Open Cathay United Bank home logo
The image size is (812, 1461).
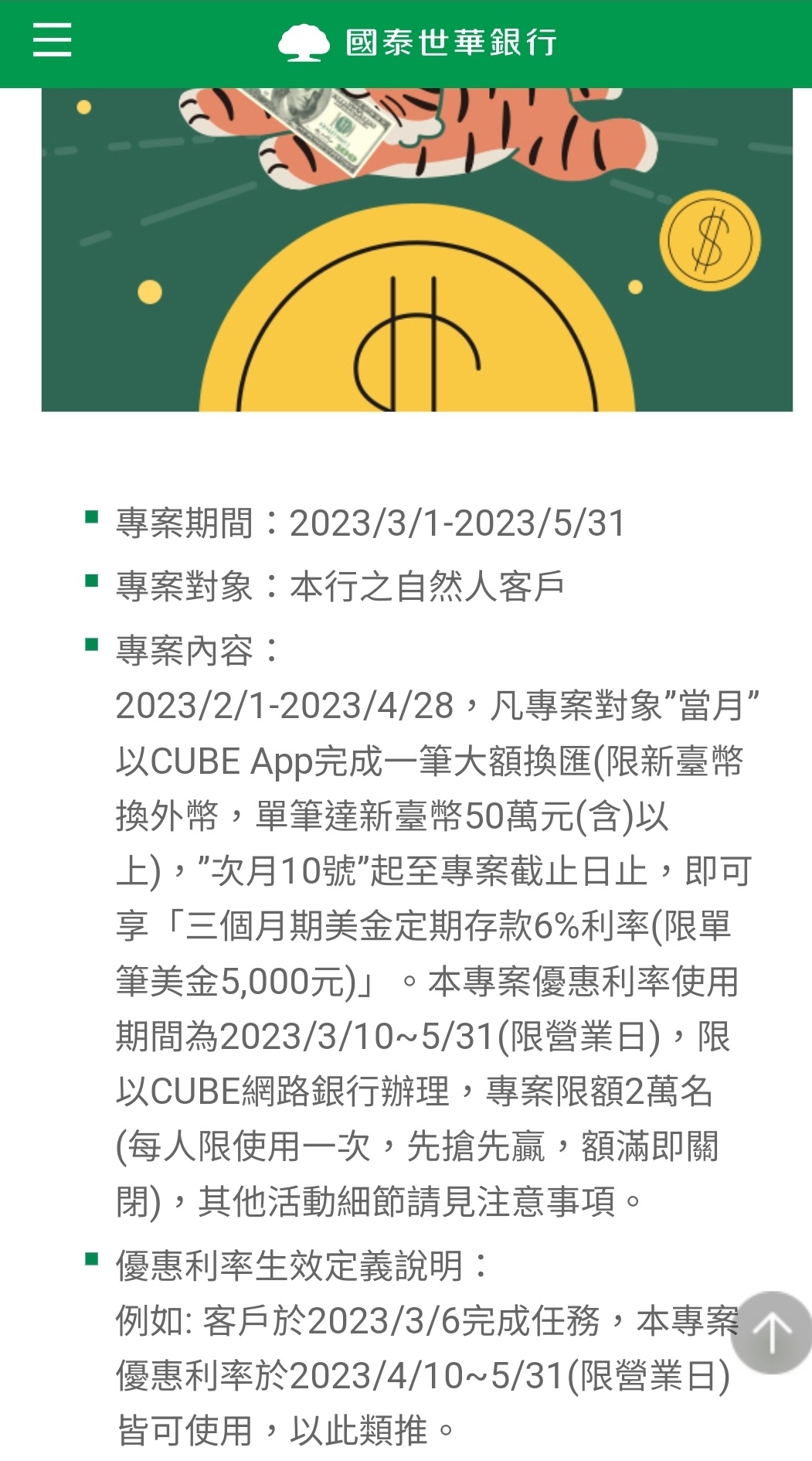click(x=417, y=43)
